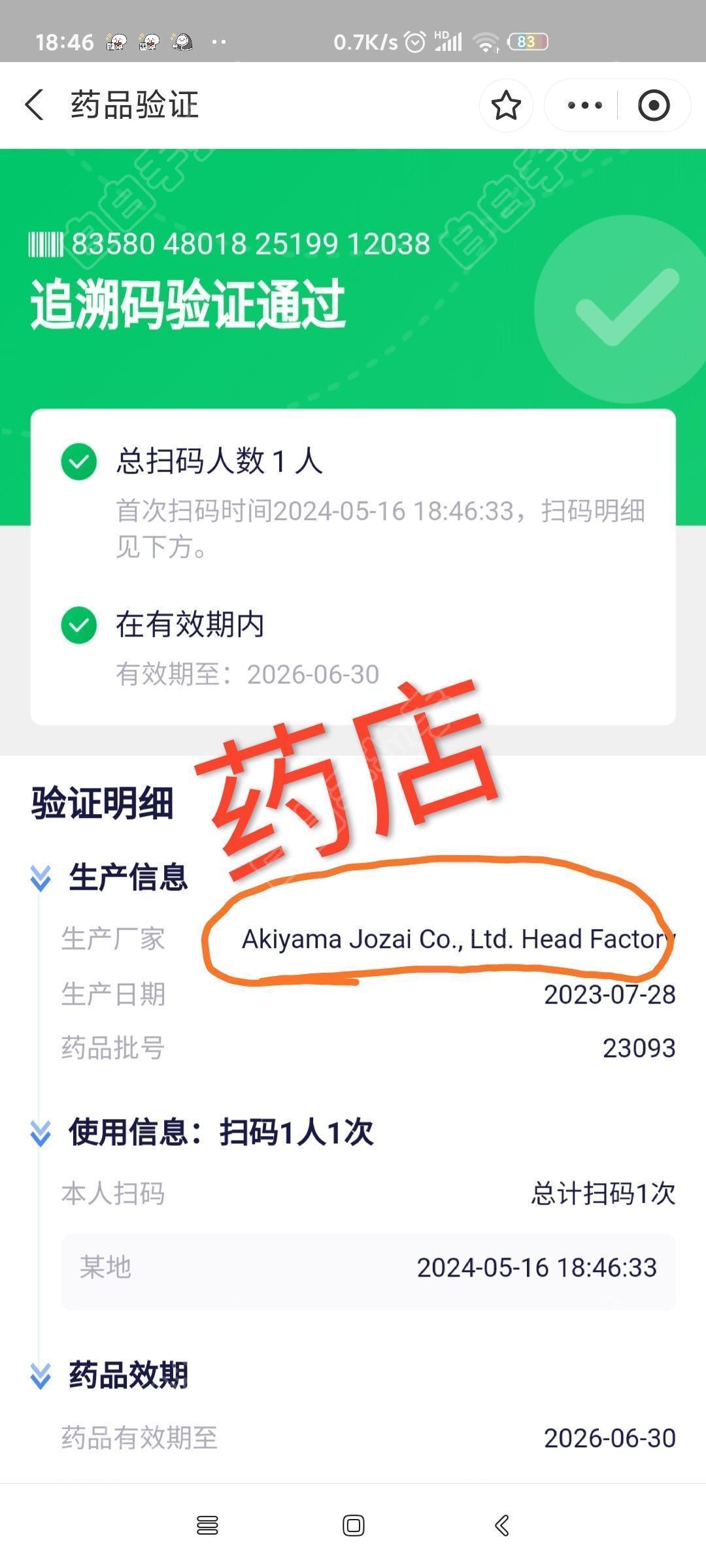The width and height of the screenshot is (706, 1568).
Task: Collapse the 使用信息 scan details section
Action: [x=41, y=1133]
